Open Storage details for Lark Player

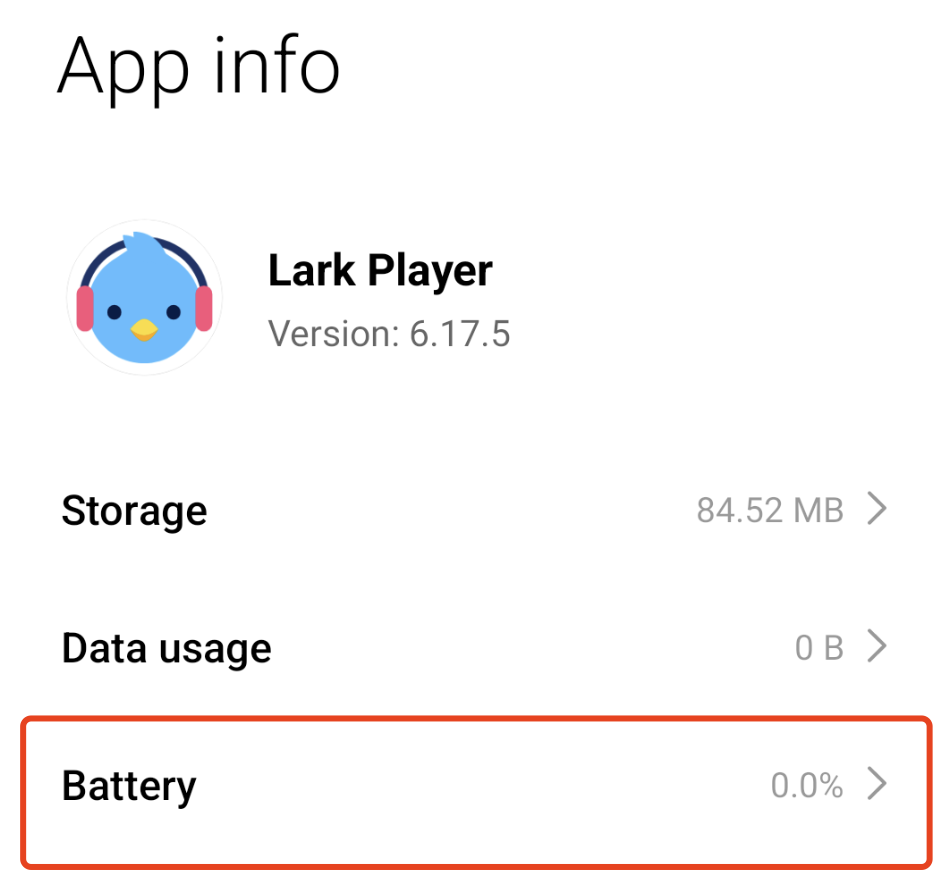[x=475, y=511]
